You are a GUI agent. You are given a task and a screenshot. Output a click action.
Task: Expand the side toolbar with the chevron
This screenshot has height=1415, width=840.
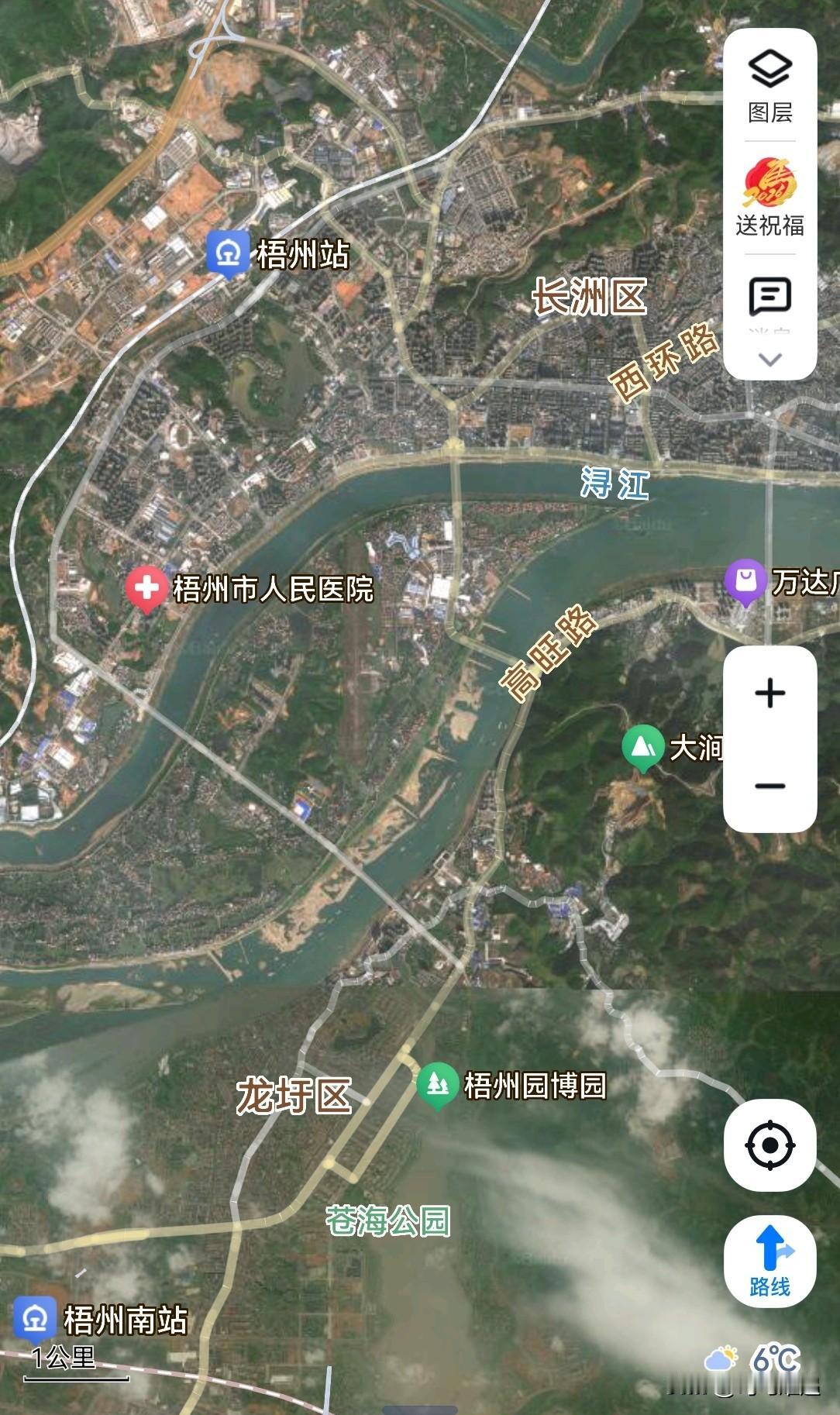(769, 360)
